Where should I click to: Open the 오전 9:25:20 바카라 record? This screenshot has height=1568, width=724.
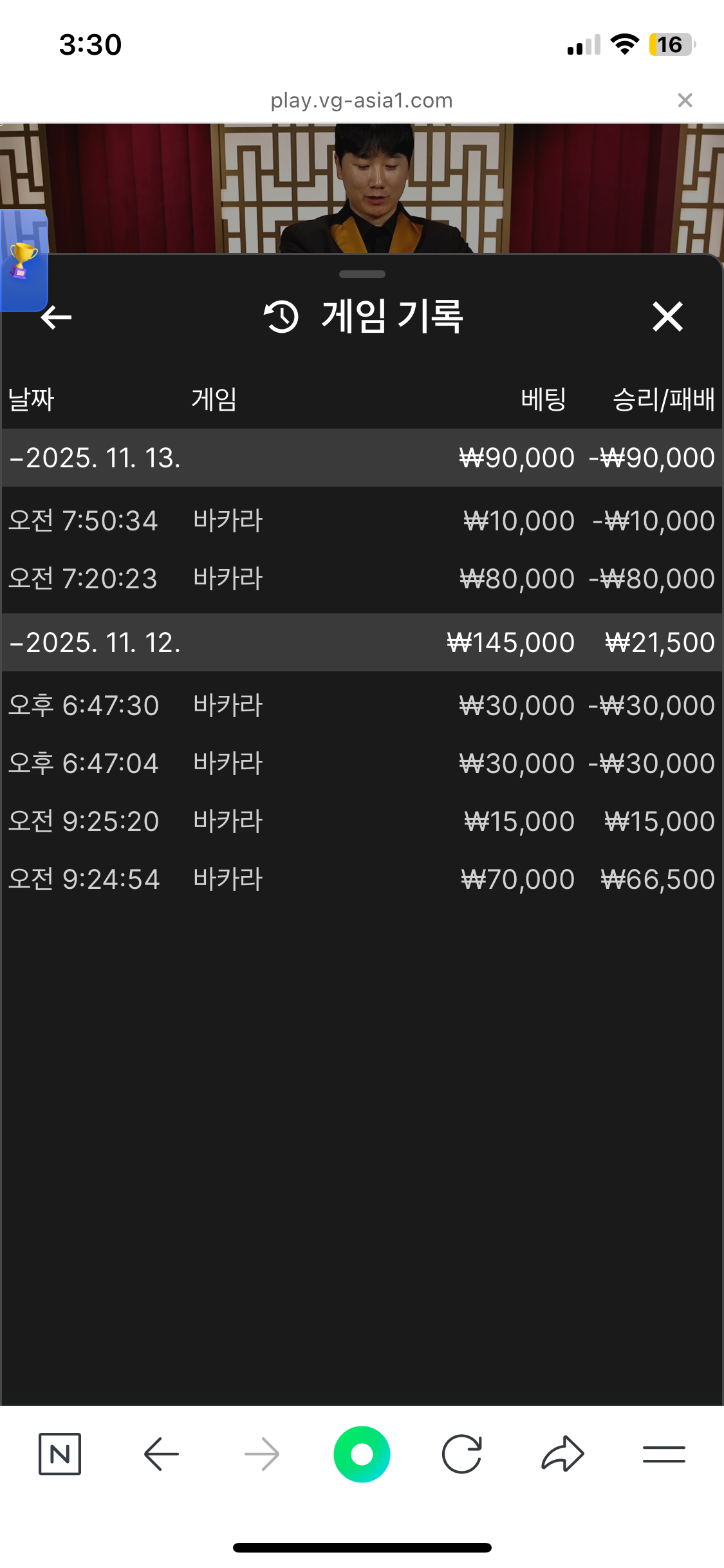click(360, 821)
